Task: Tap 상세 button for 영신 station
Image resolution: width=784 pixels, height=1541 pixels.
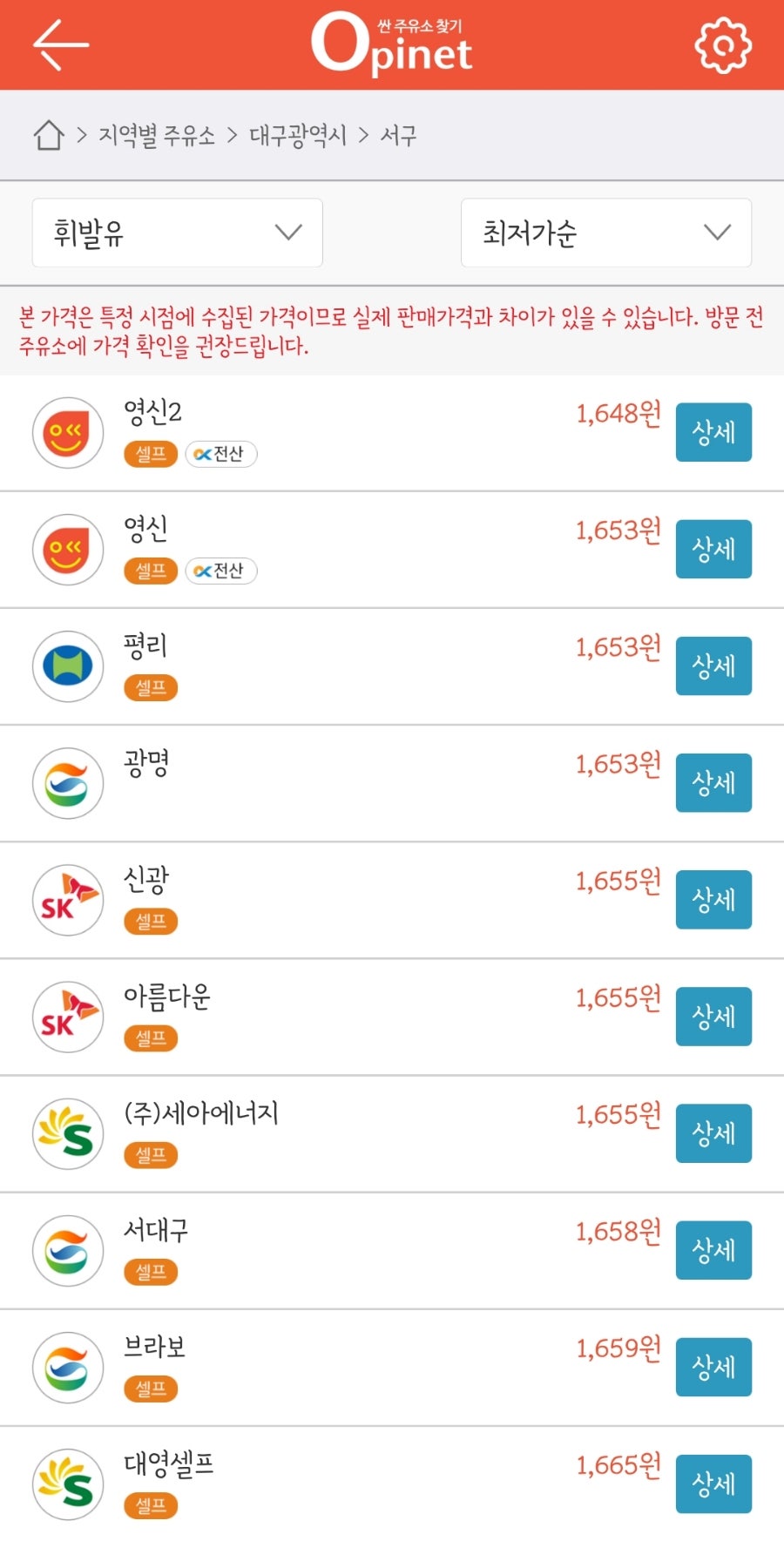Action: (x=713, y=549)
